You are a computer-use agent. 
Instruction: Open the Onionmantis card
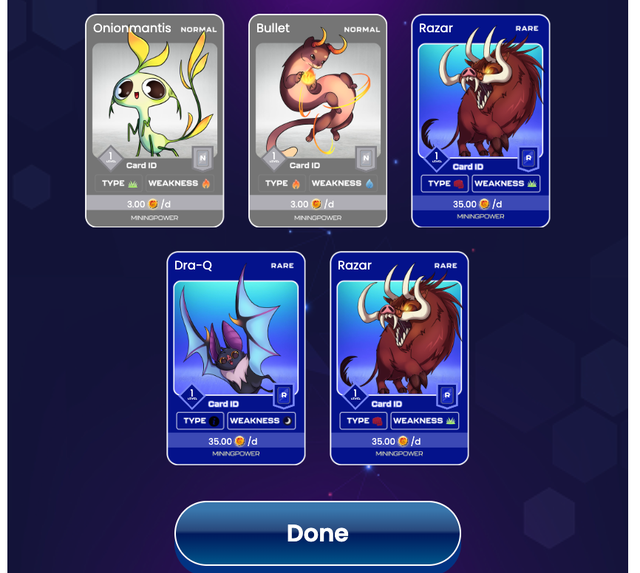154,120
